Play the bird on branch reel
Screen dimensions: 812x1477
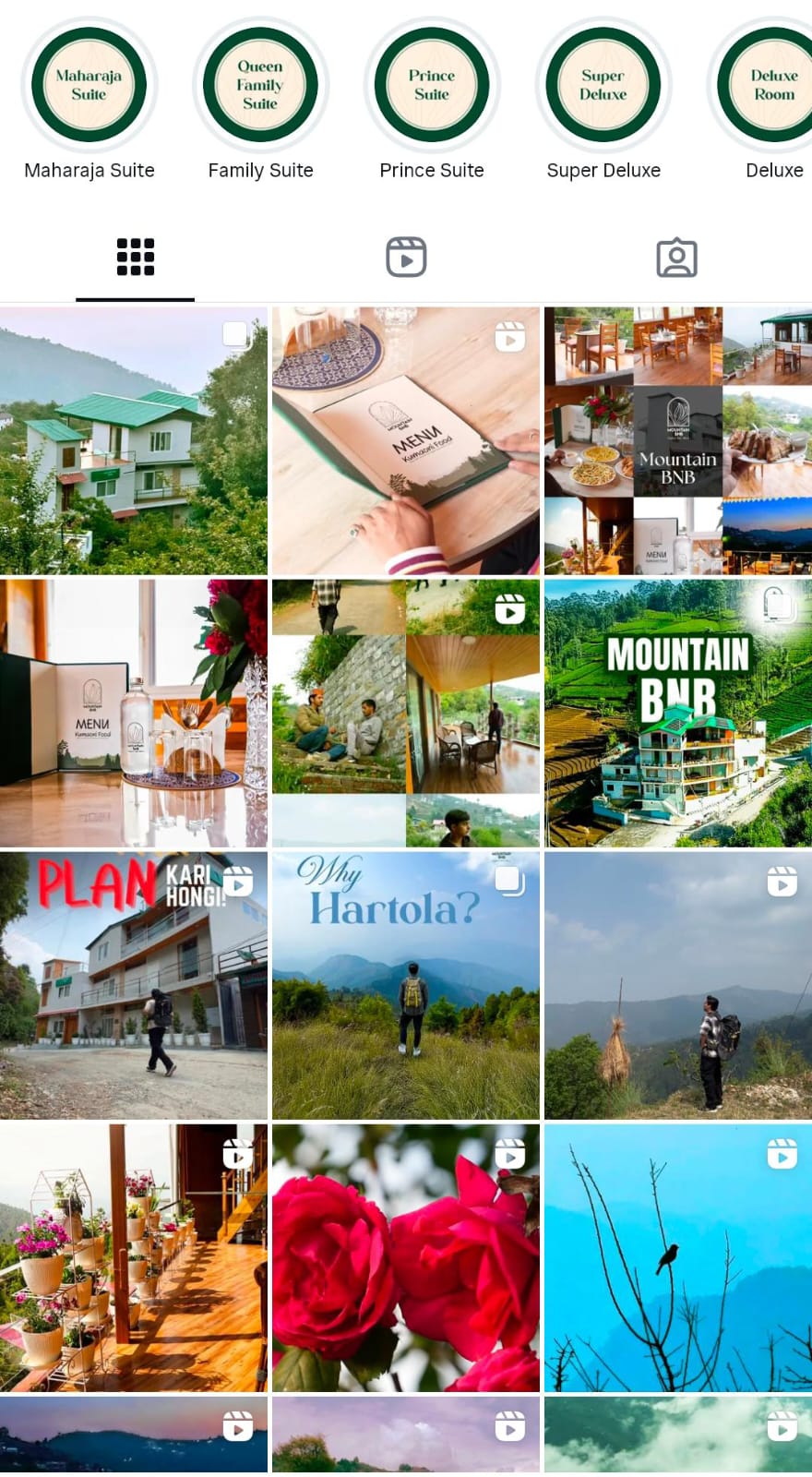coord(678,1258)
